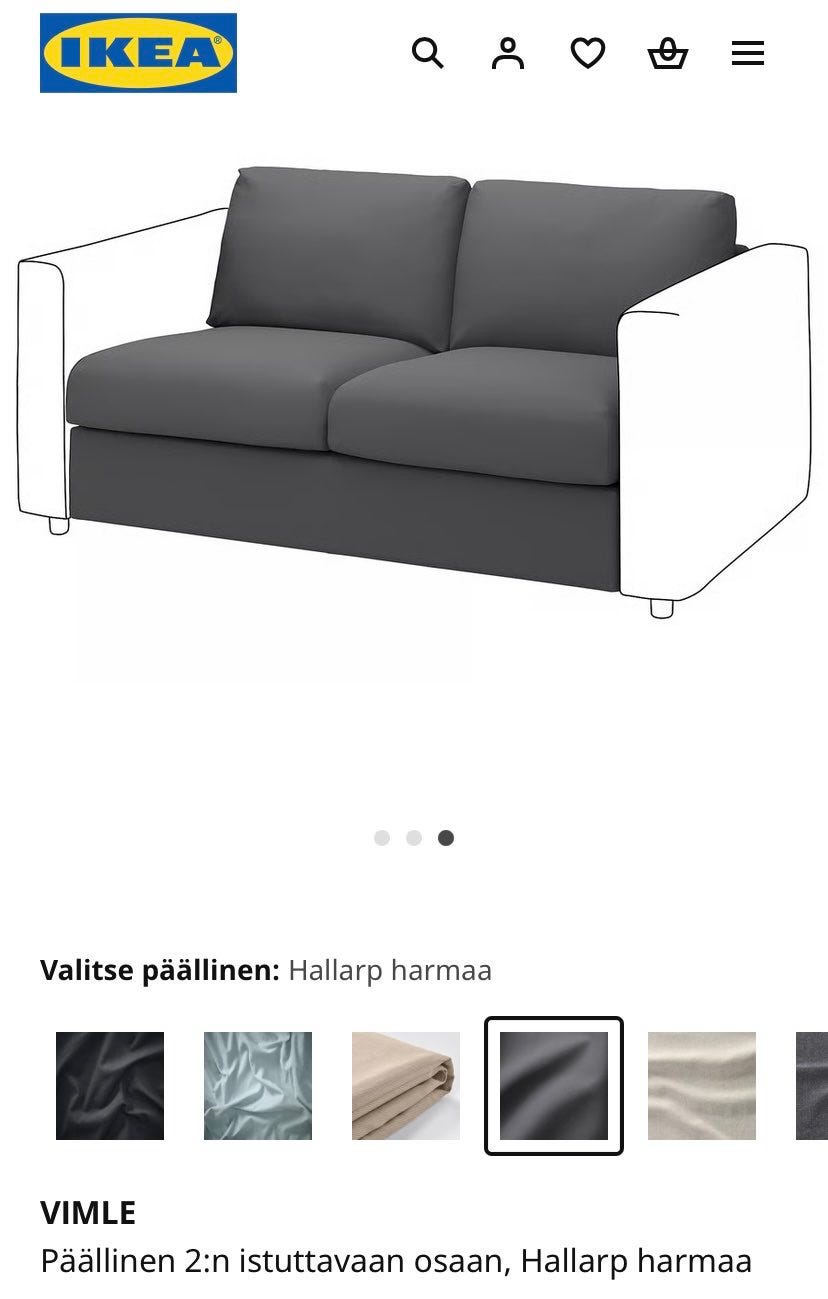Image resolution: width=828 pixels, height=1299 pixels.
Task: Open the user account icon
Action: 508,53
